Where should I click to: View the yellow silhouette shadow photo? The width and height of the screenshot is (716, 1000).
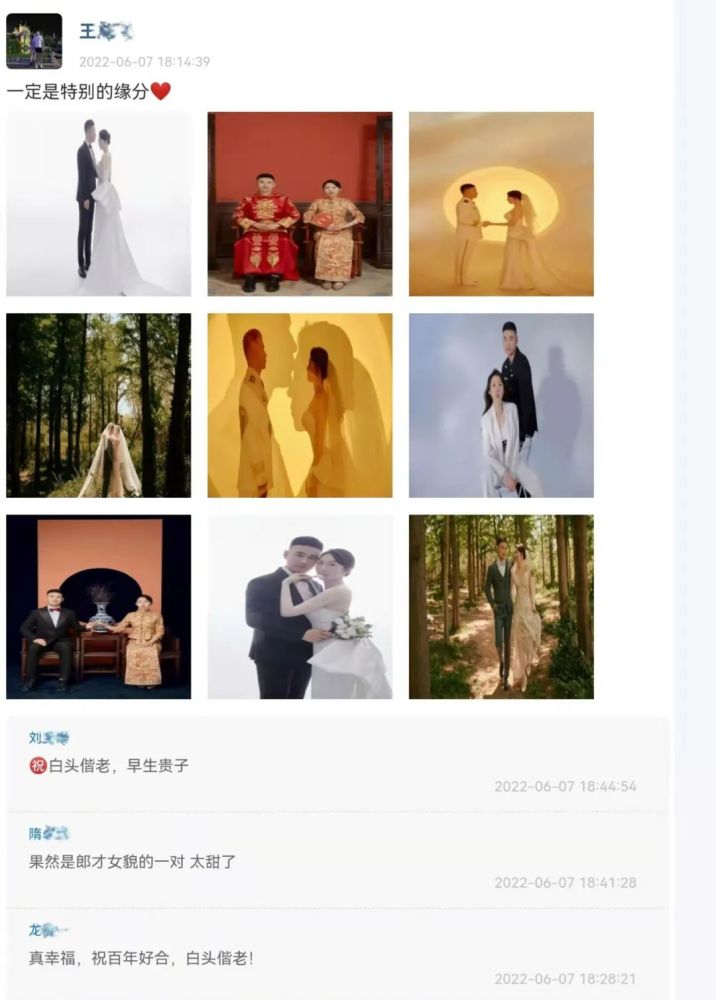pos(299,405)
